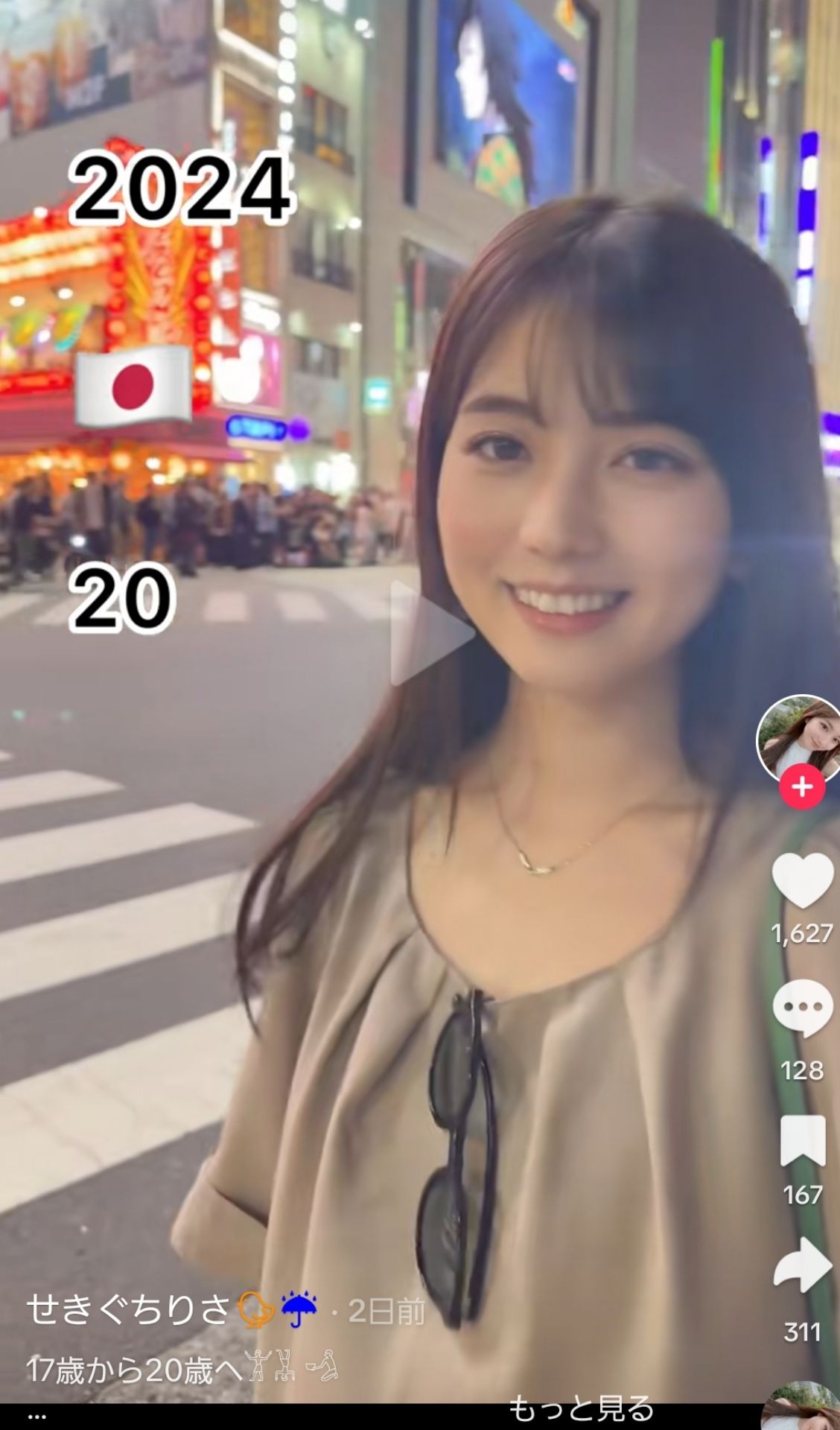This screenshot has height=1430, width=840.
Task: Bookmark this video
Action: 802,1140
